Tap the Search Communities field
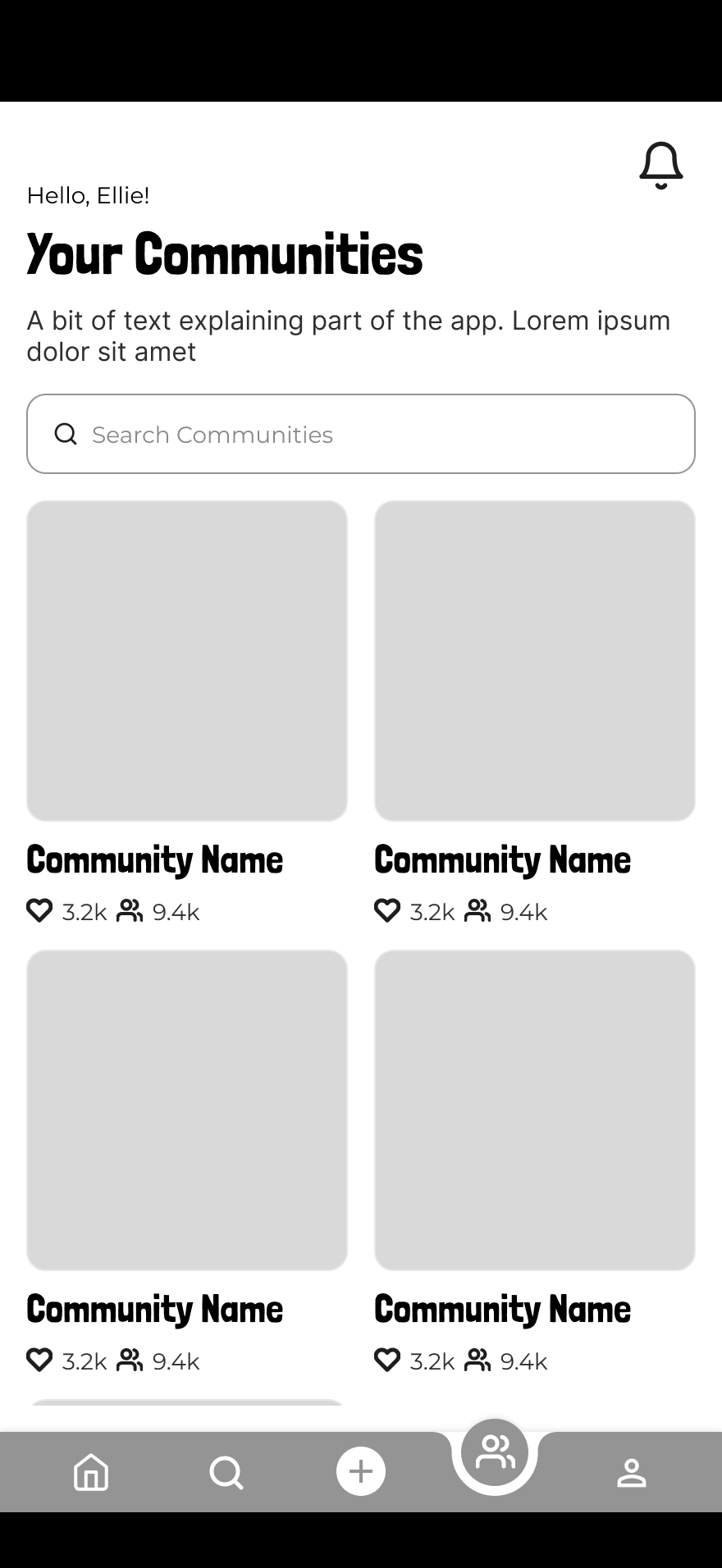Image resolution: width=722 pixels, height=1568 pixels. coord(361,434)
